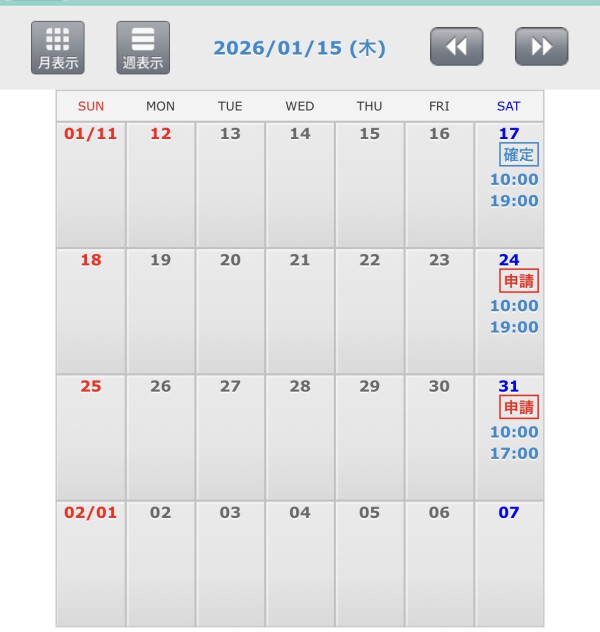The width and height of the screenshot is (600, 632).
Task: Open the 申請 entry on Saturday 24
Action: point(518,281)
